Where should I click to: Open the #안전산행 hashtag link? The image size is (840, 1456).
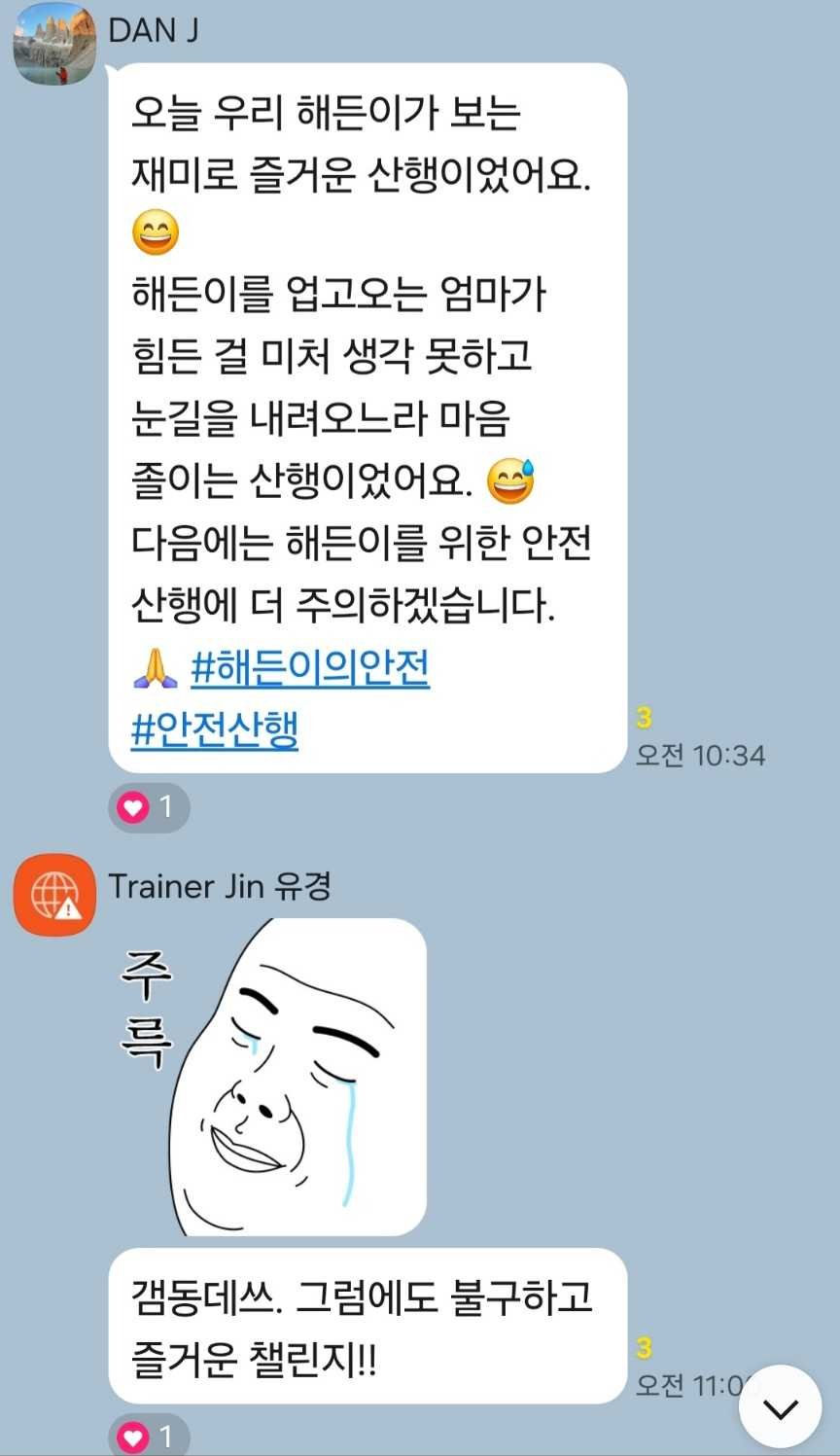214,728
